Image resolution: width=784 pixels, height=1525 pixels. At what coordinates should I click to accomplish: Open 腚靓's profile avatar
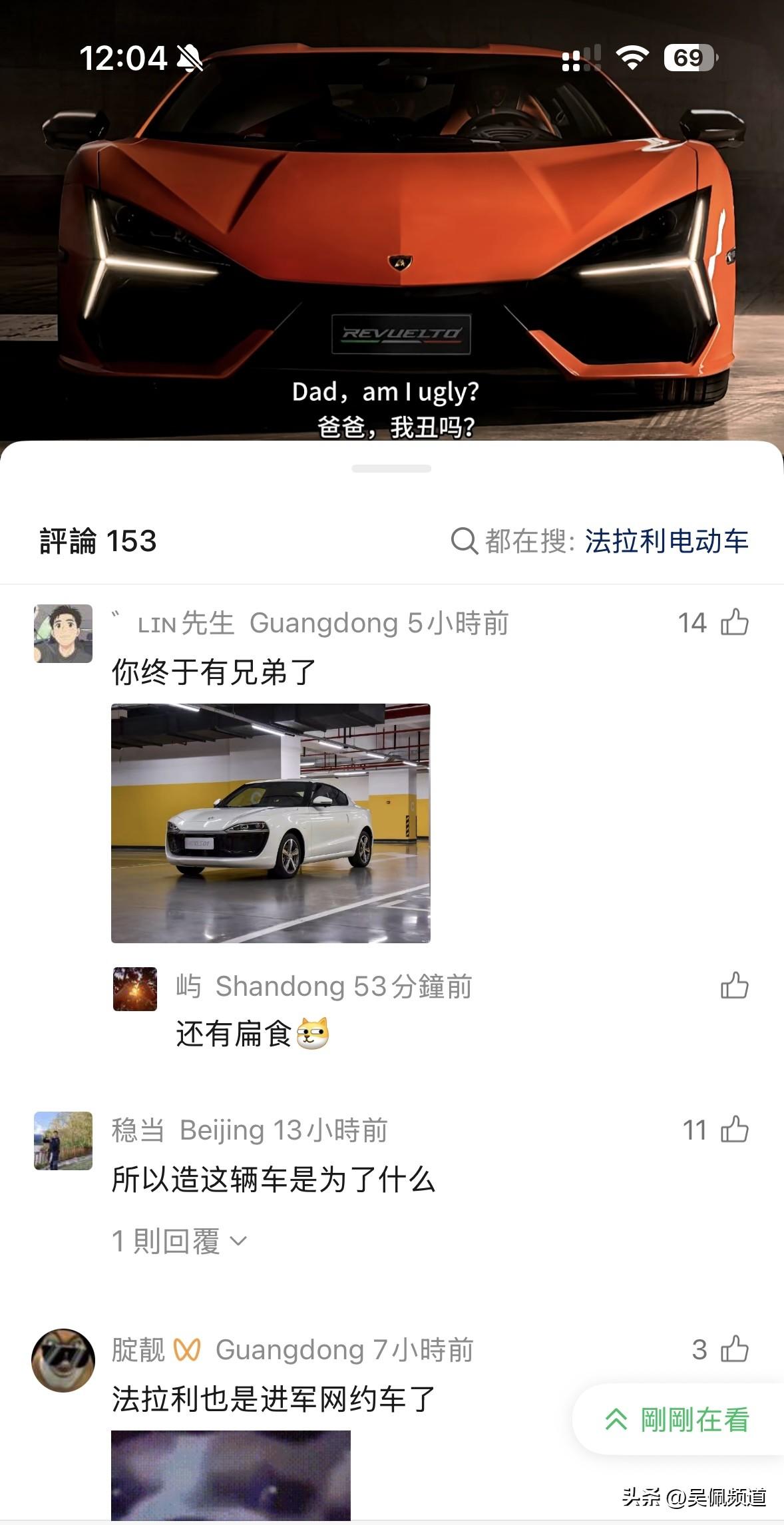pyautogui.click(x=63, y=1361)
